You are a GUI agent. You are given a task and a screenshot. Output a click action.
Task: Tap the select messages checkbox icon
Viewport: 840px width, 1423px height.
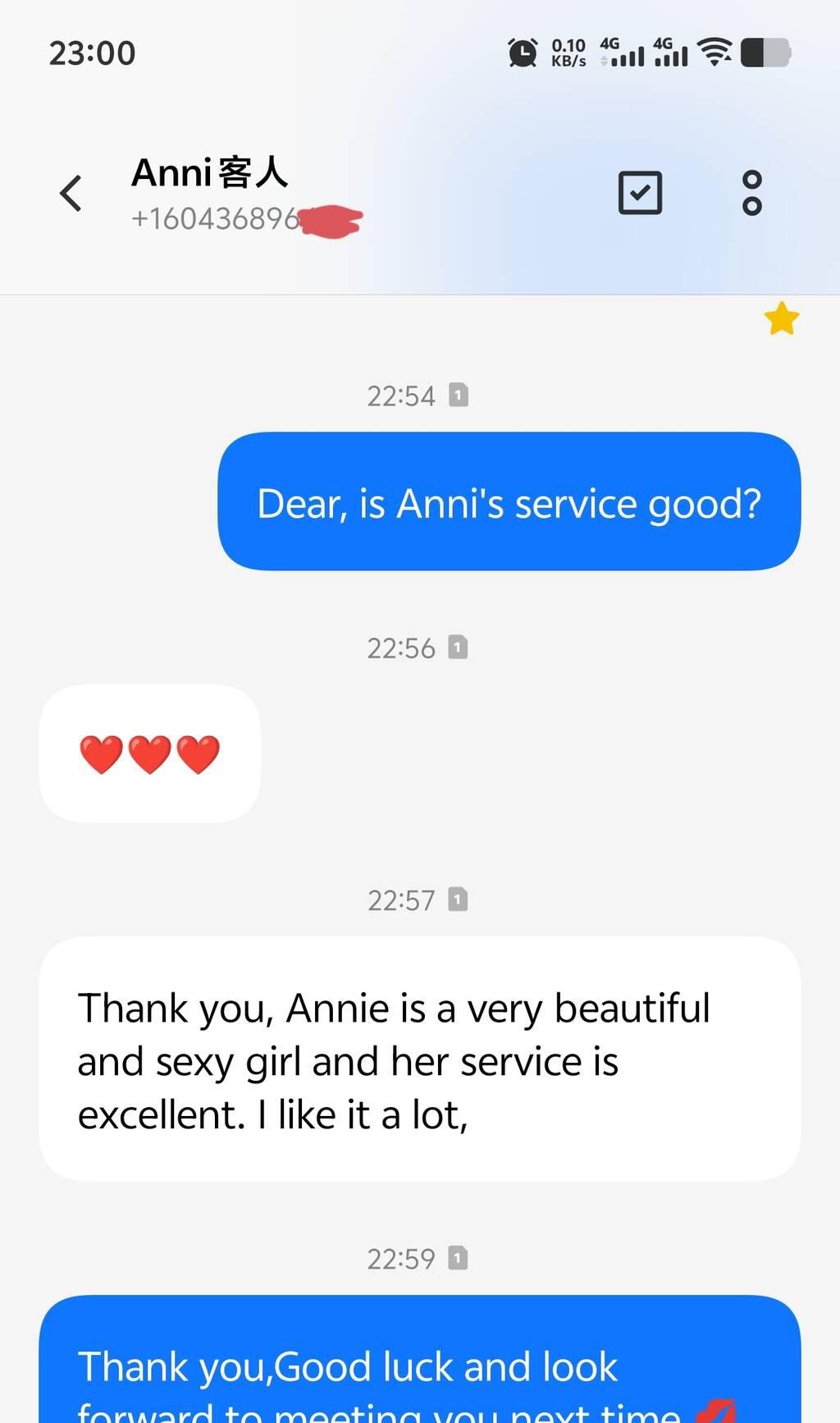(x=640, y=193)
